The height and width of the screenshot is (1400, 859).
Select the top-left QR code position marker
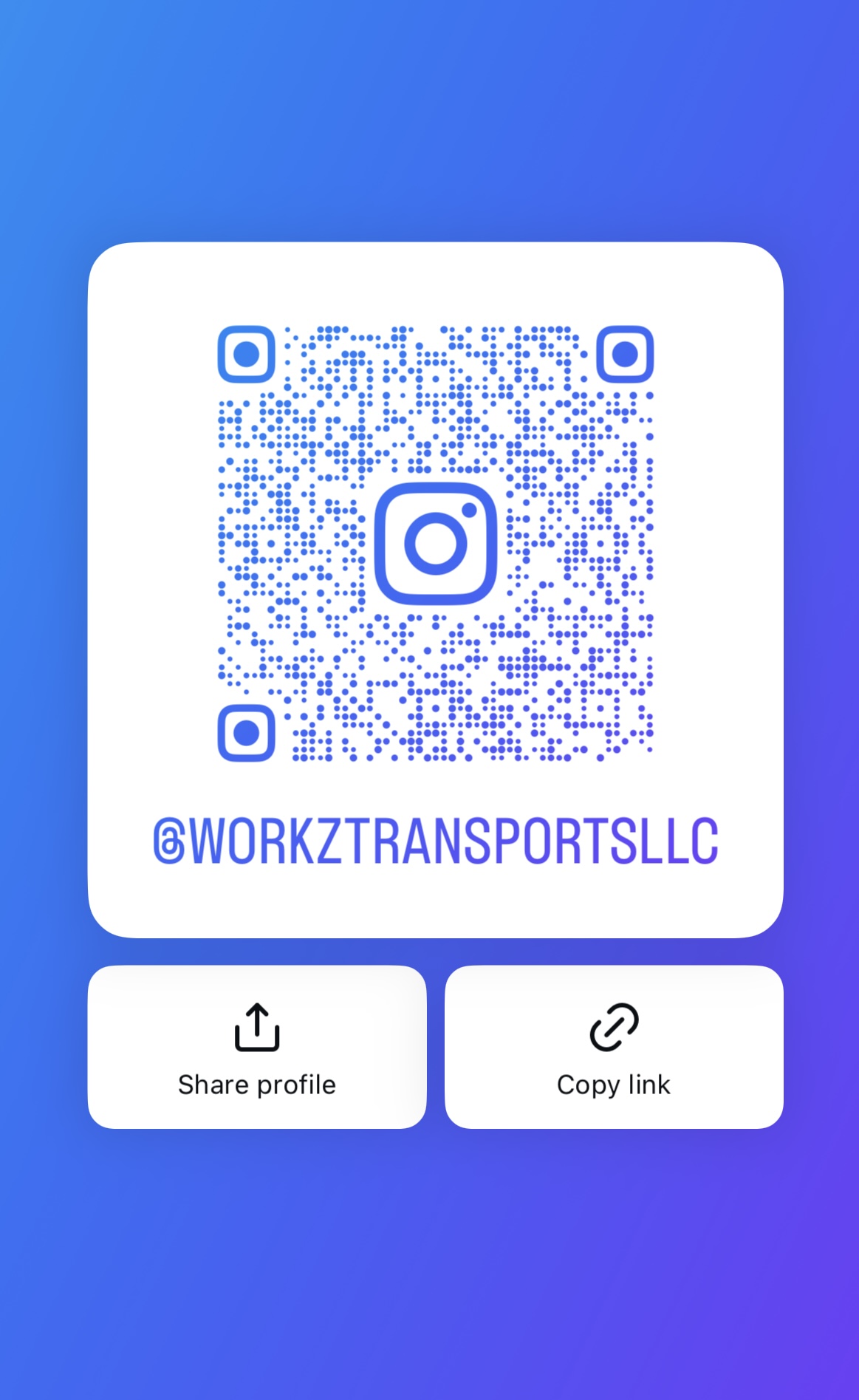point(247,355)
